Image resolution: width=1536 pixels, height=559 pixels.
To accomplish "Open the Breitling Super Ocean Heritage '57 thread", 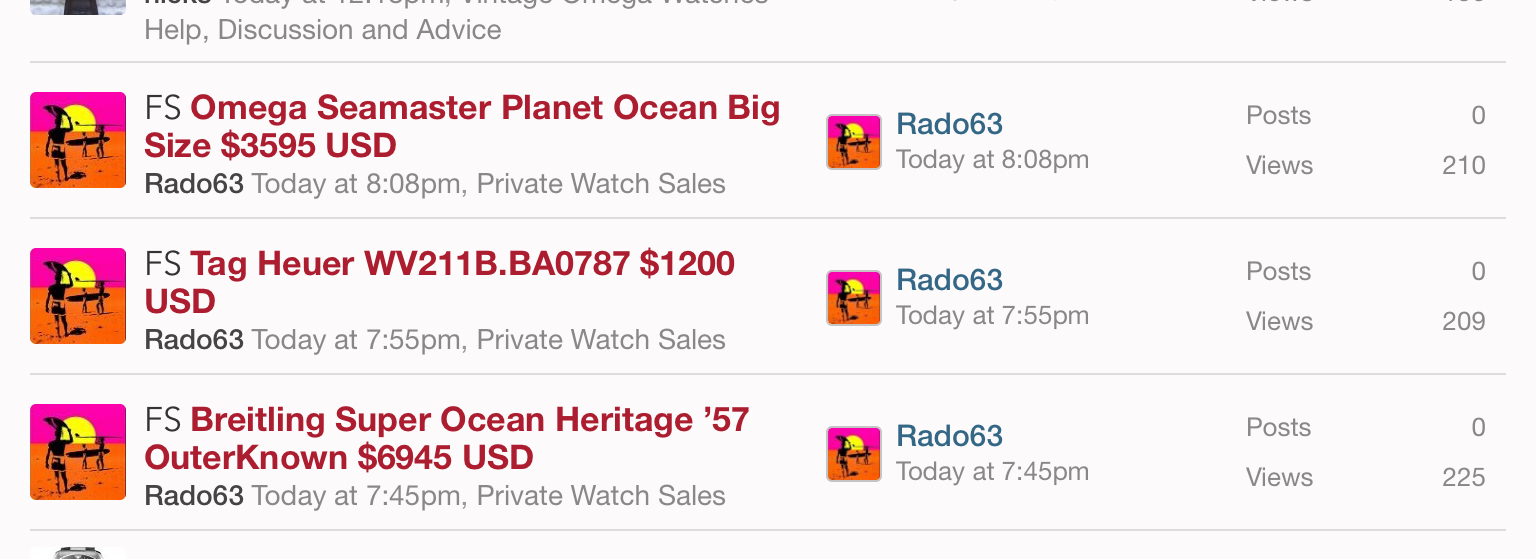I will pyautogui.click(x=469, y=420).
